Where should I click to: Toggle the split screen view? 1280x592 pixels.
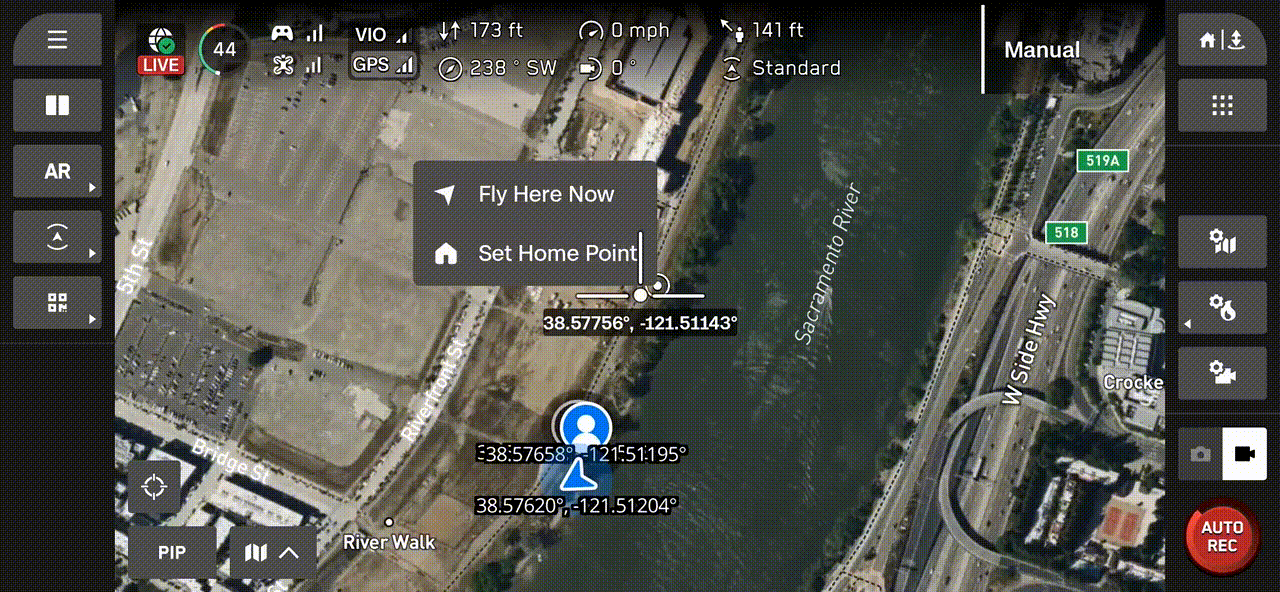pos(57,105)
